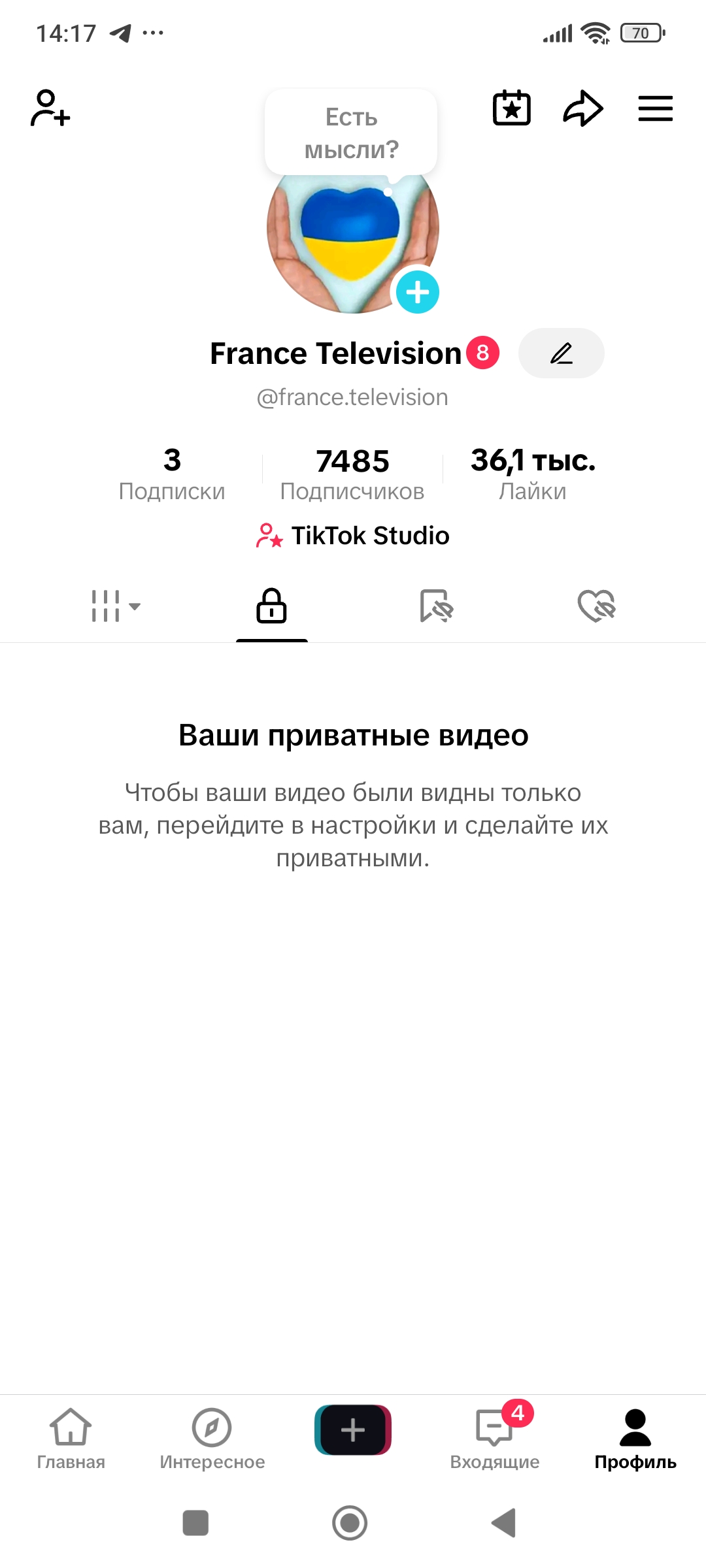706x1568 pixels.
Task: Tap the plus badge on the avatar
Action: point(418,292)
